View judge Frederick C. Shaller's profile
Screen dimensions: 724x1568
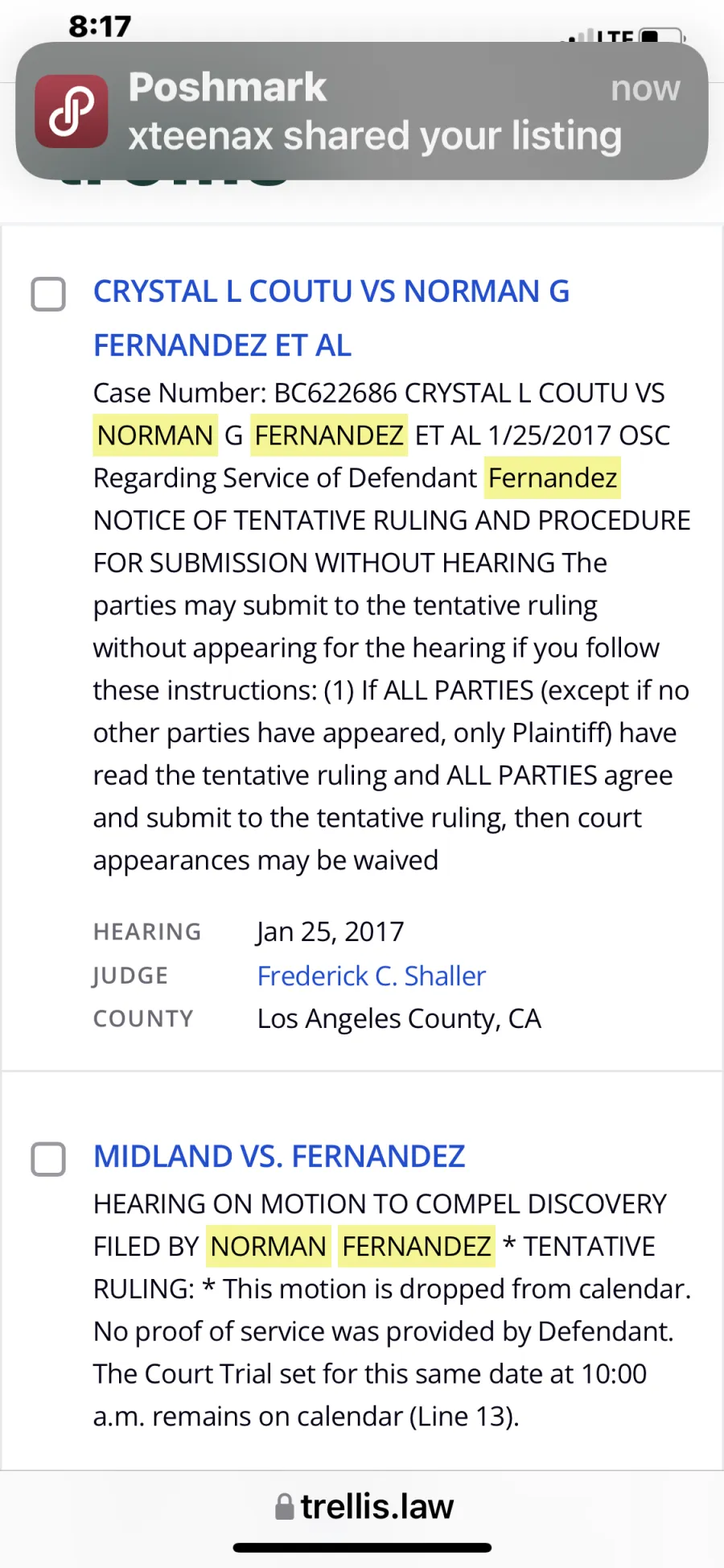click(371, 976)
